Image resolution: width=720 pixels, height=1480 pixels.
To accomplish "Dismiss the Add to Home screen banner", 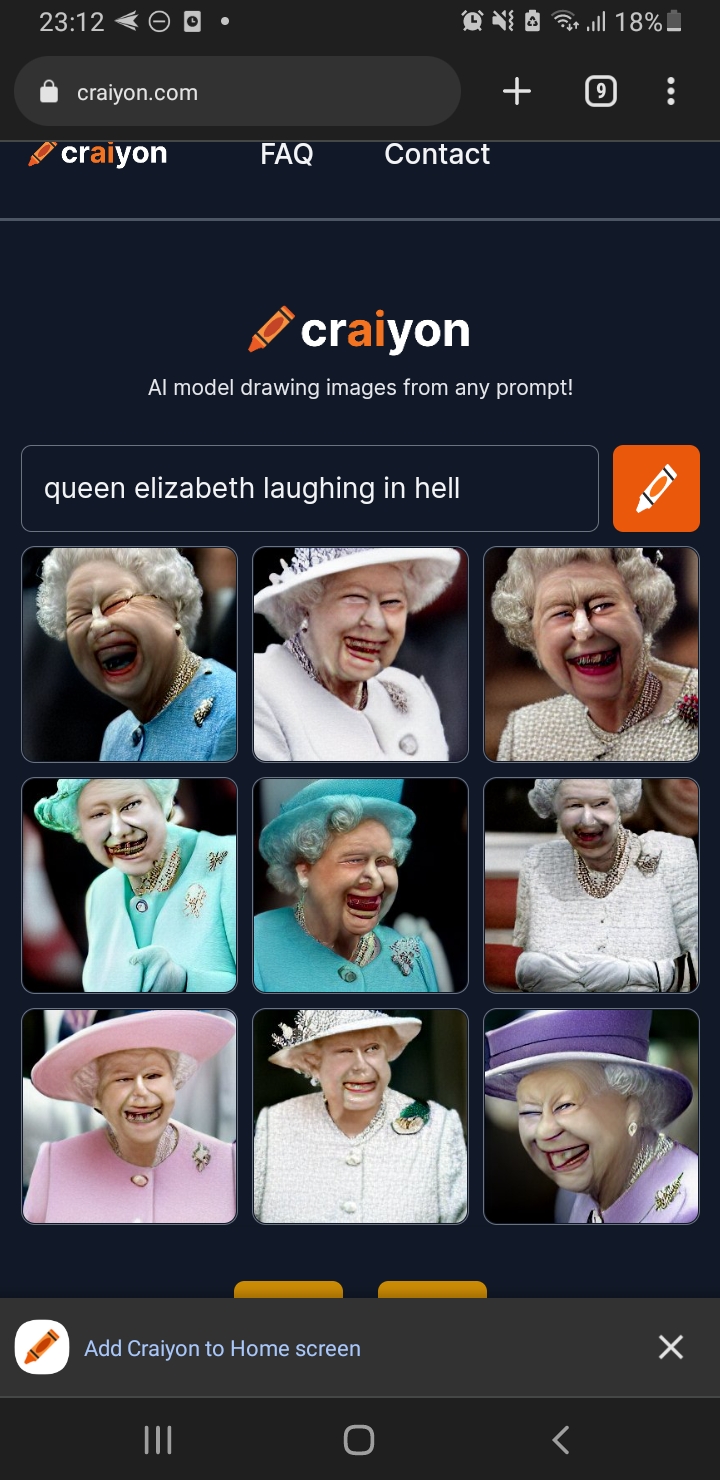I will pyautogui.click(x=671, y=1347).
